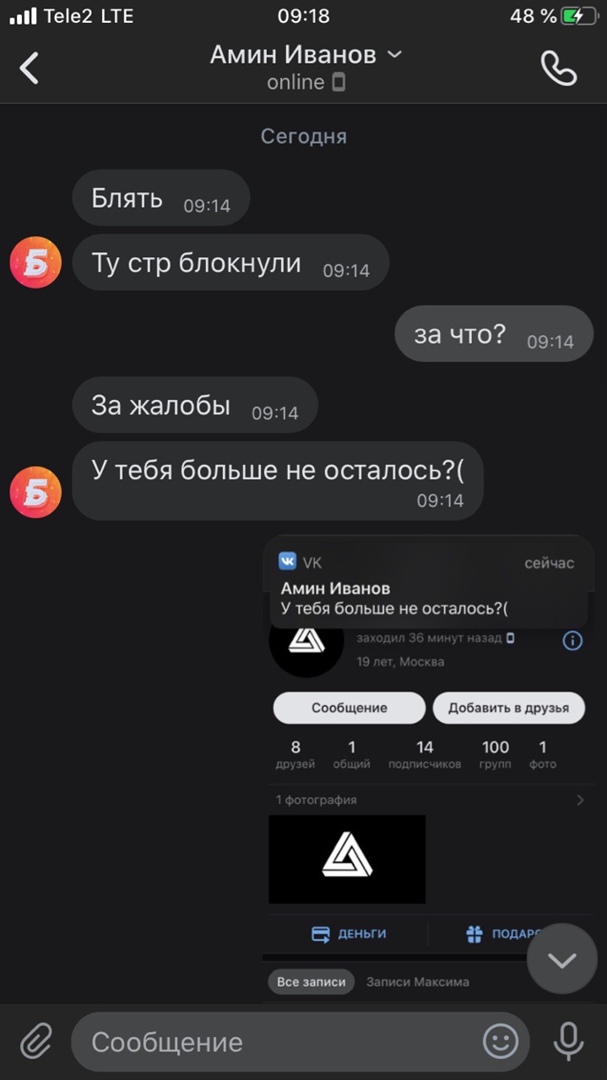Open Амин Иванов chat header dropdown
The image size is (607, 1080).
click(x=394, y=54)
